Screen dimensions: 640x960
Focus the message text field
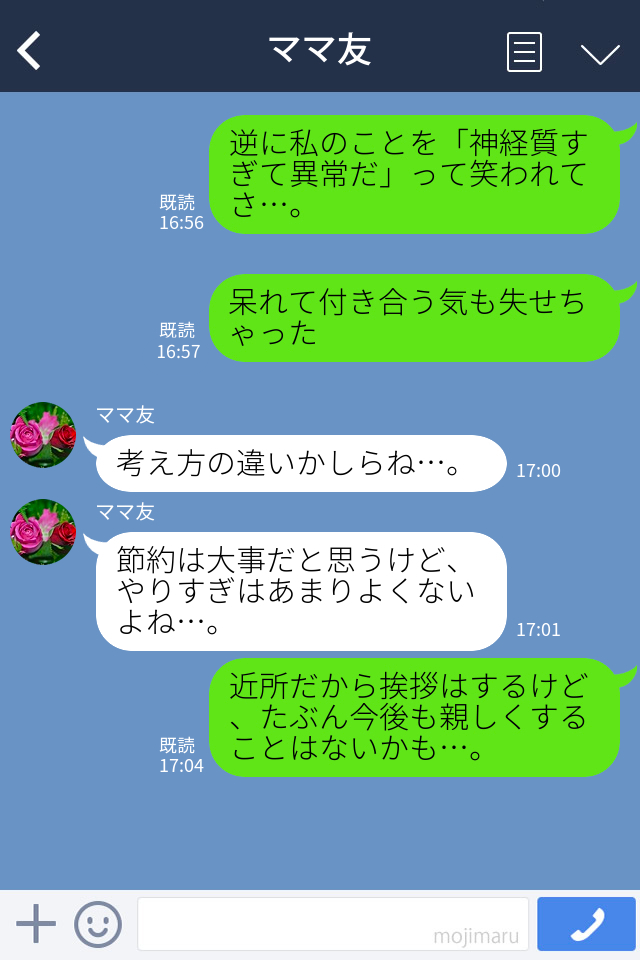[332, 924]
